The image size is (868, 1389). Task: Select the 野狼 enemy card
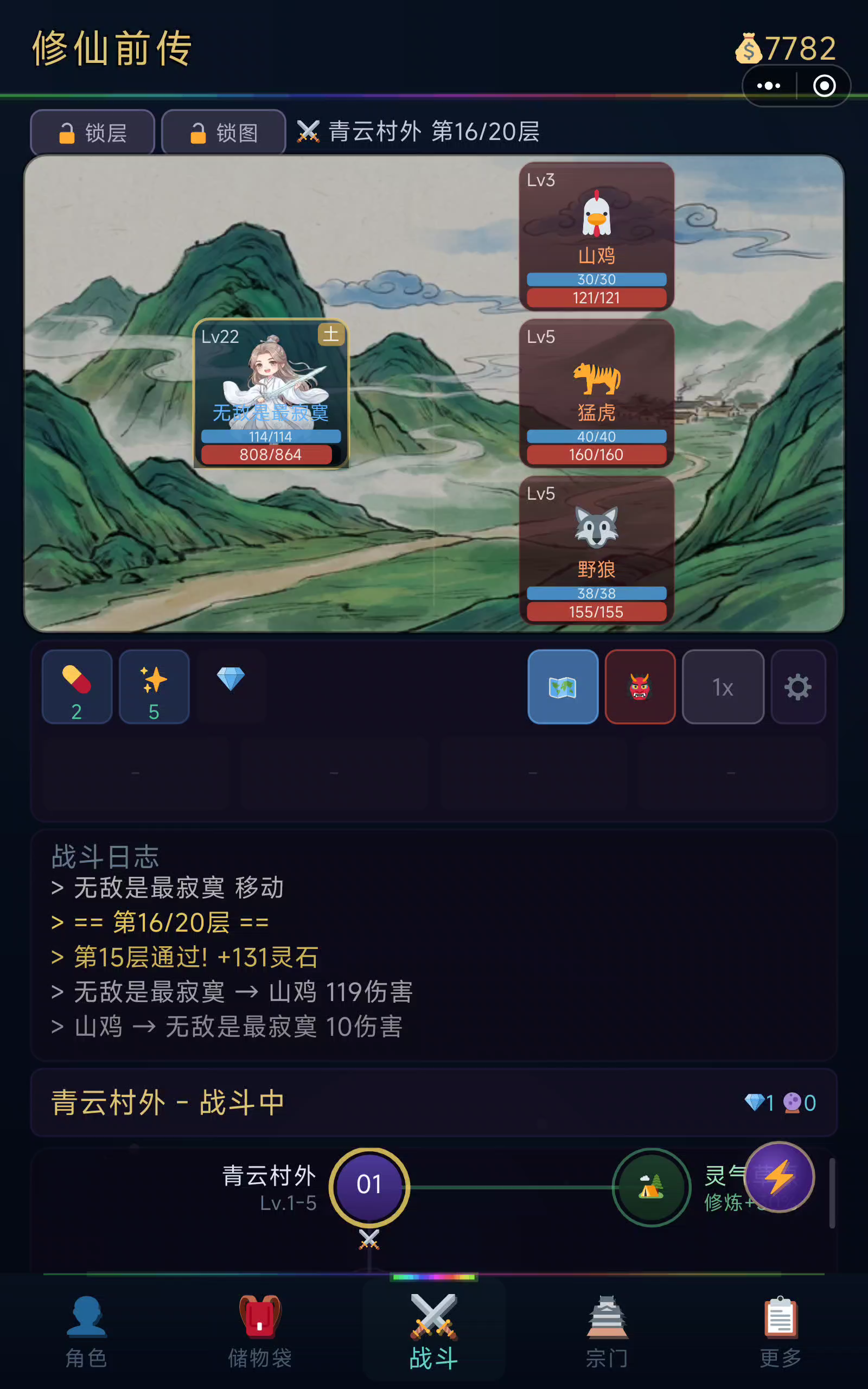[596, 550]
